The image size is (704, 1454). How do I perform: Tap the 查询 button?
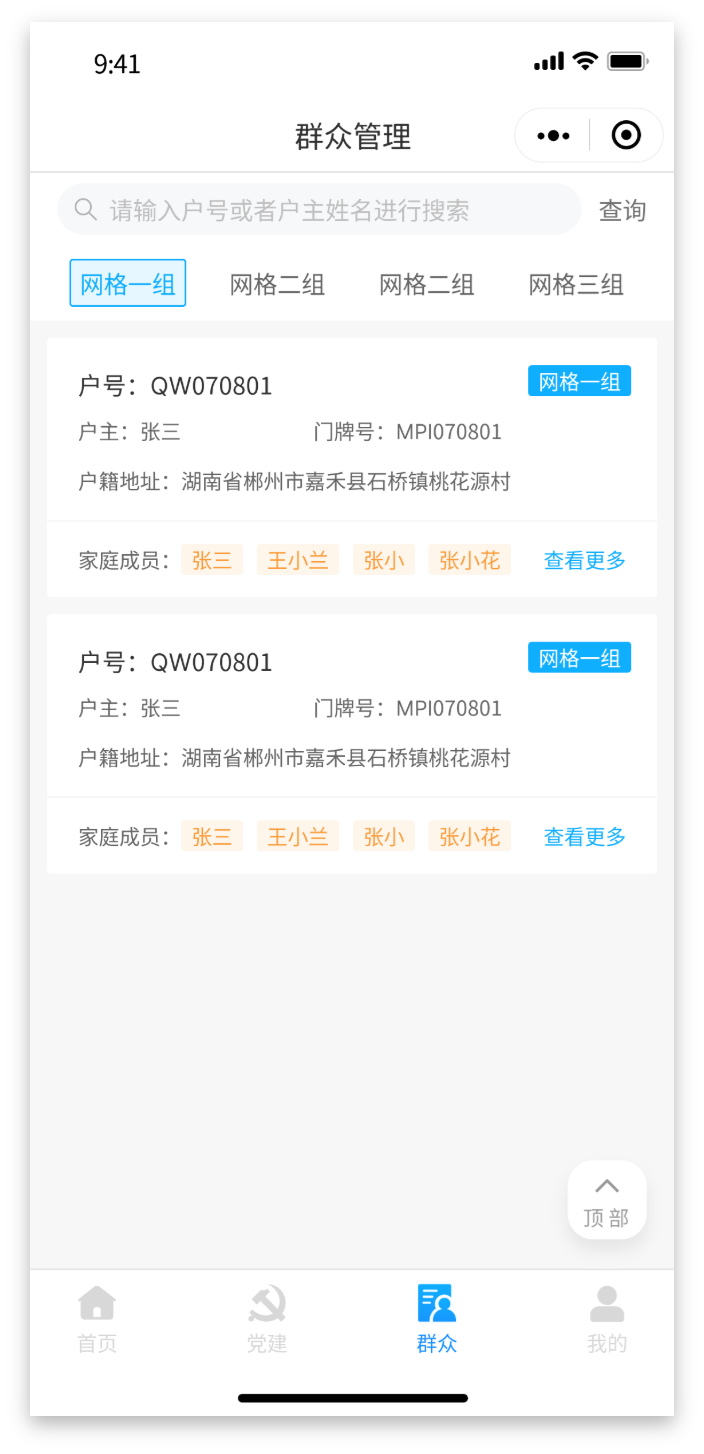(622, 211)
